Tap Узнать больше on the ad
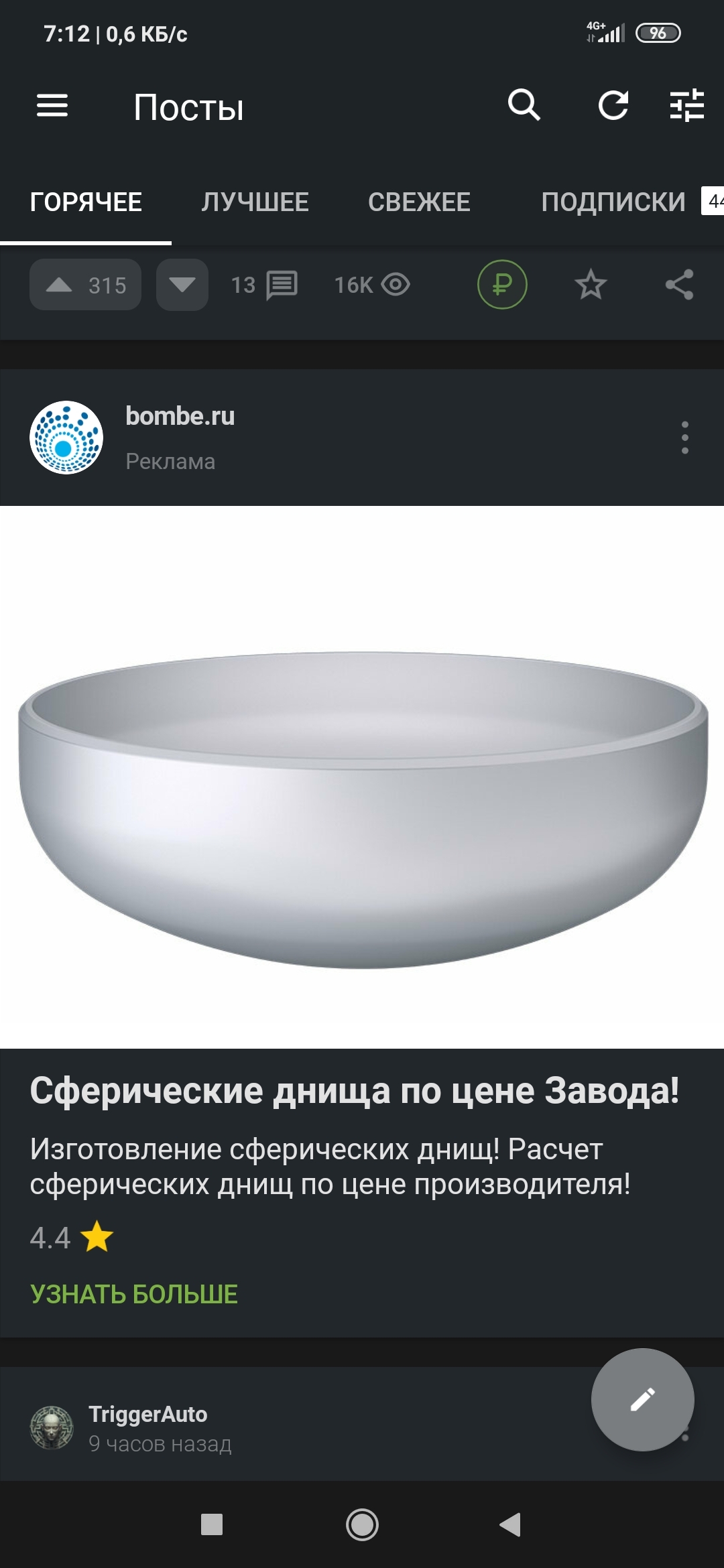Viewport: 724px width, 1568px height. 134,1294
